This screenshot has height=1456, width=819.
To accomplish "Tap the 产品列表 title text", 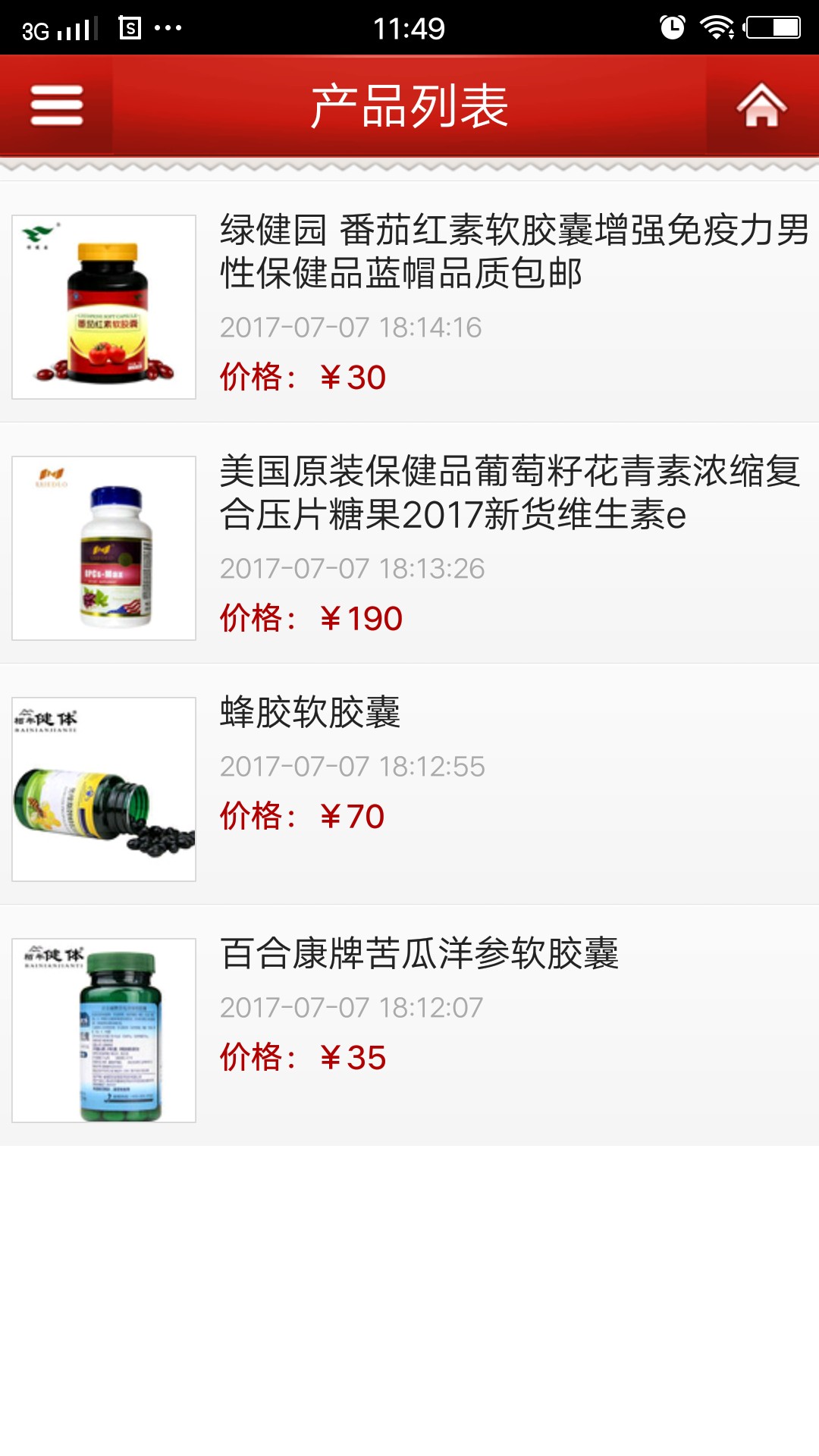I will (x=409, y=106).
